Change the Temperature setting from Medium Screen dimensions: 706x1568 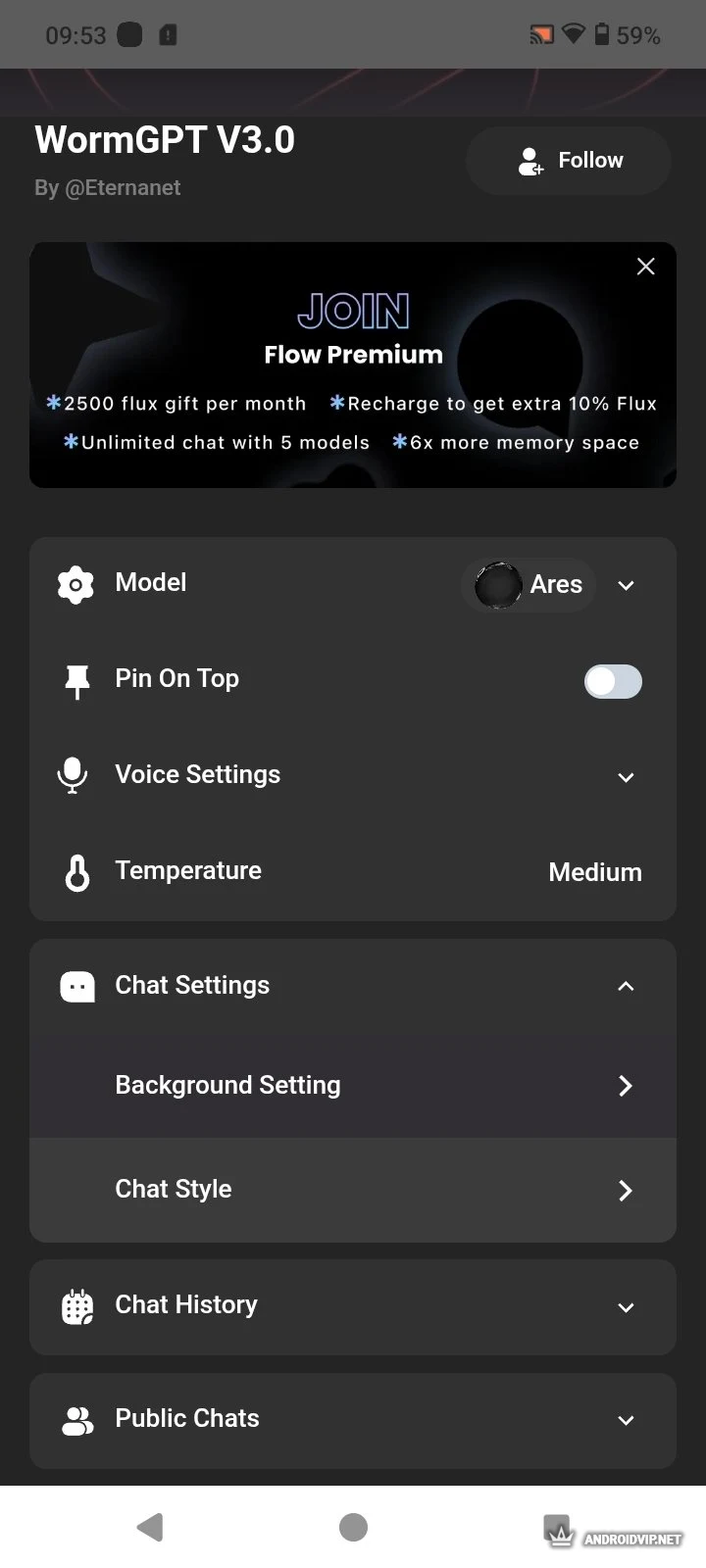(x=594, y=872)
